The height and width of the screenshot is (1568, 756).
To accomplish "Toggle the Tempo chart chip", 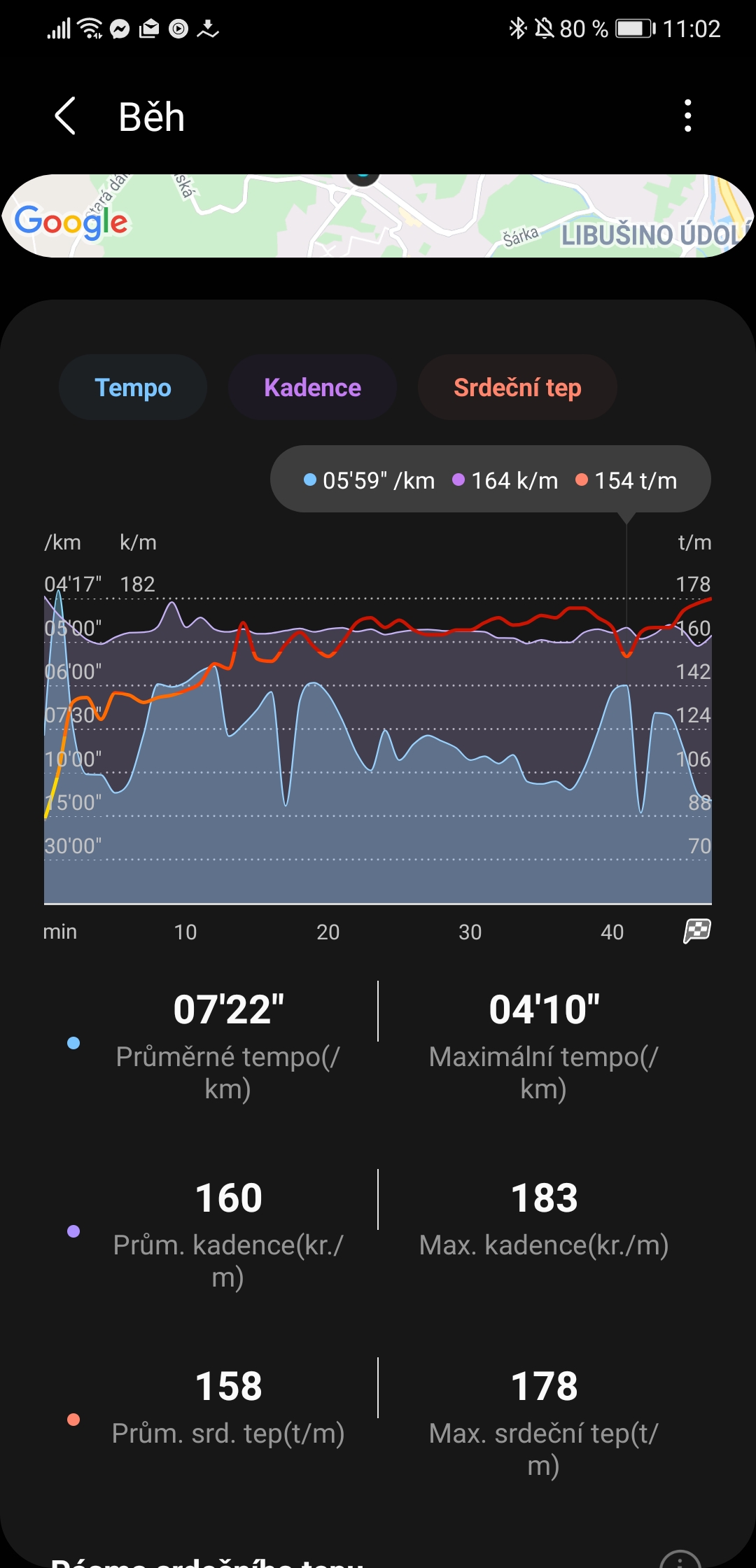I will [133, 388].
